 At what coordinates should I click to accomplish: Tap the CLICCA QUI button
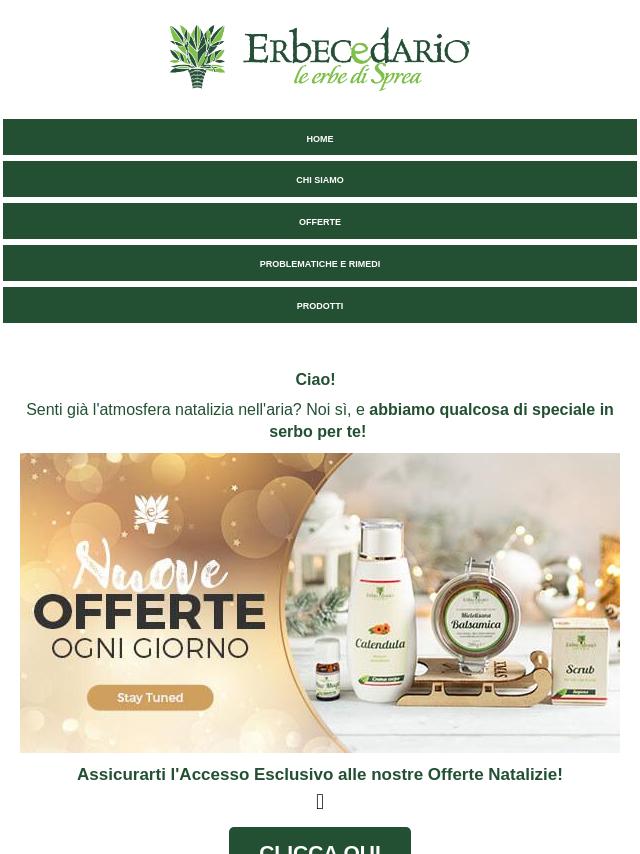(x=320, y=842)
